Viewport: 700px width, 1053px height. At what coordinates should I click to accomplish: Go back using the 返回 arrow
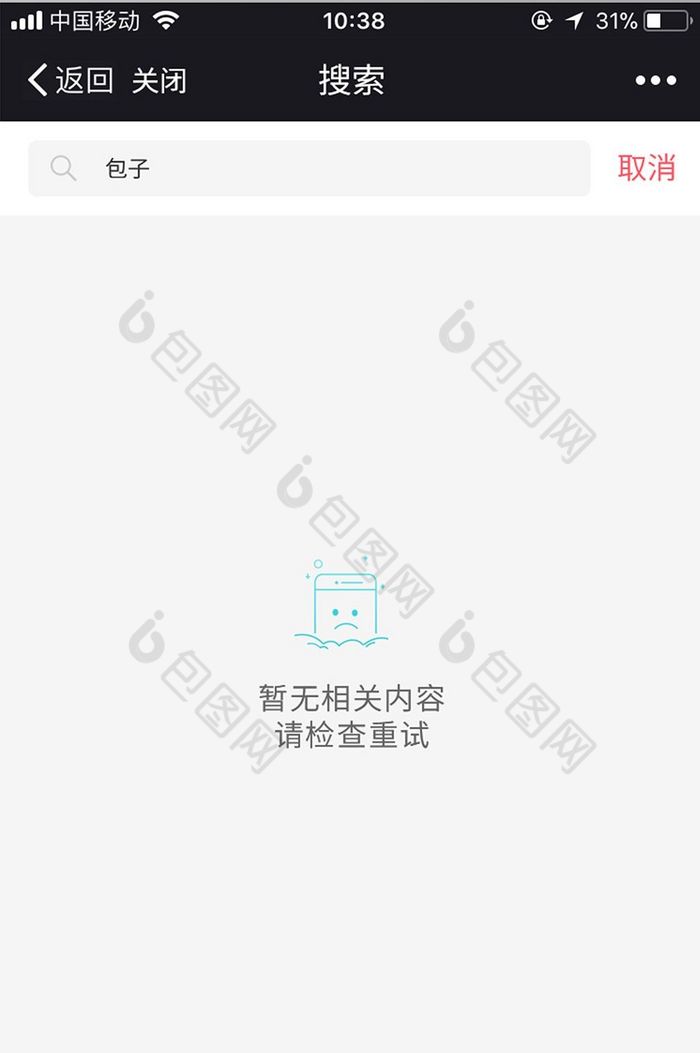(x=70, y=80)
